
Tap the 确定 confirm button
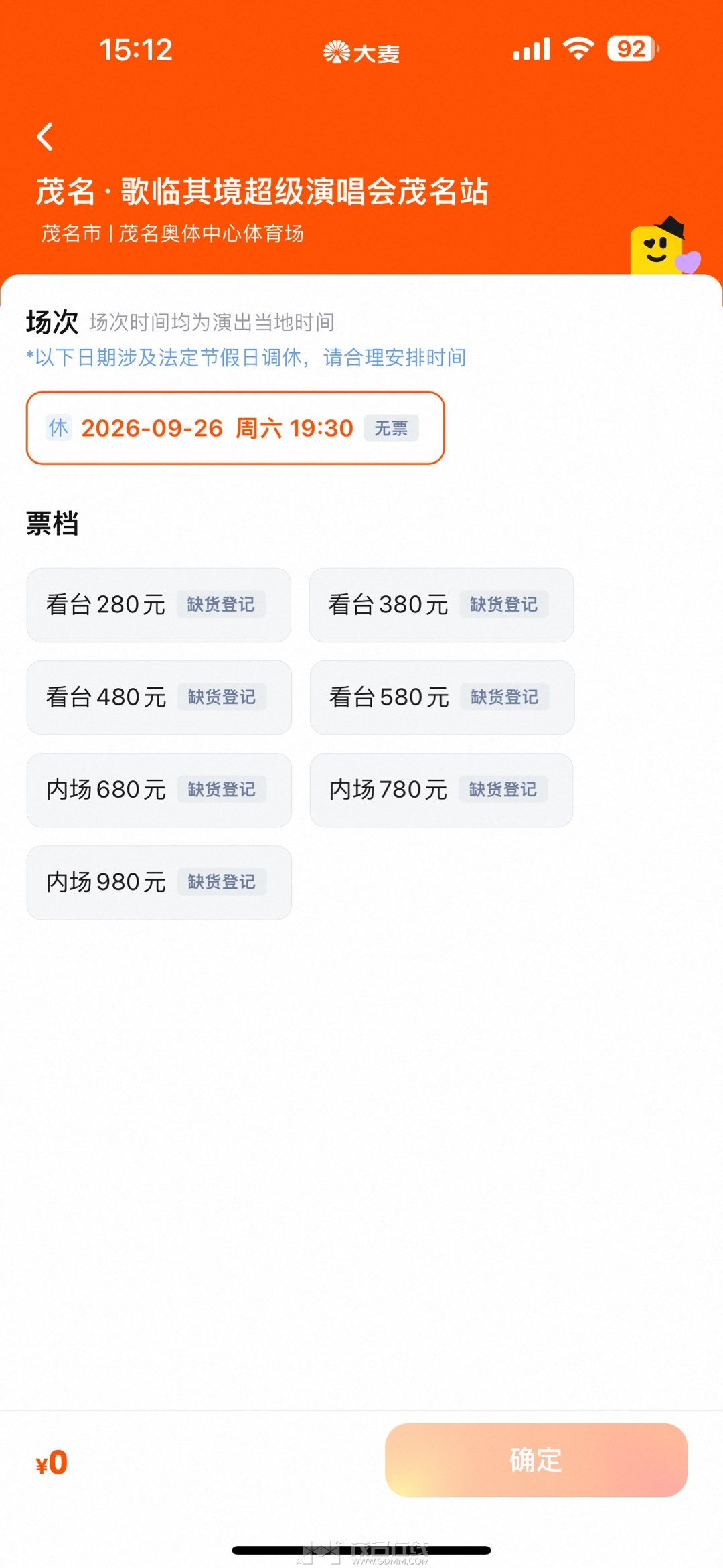(x=536, y=1460)
